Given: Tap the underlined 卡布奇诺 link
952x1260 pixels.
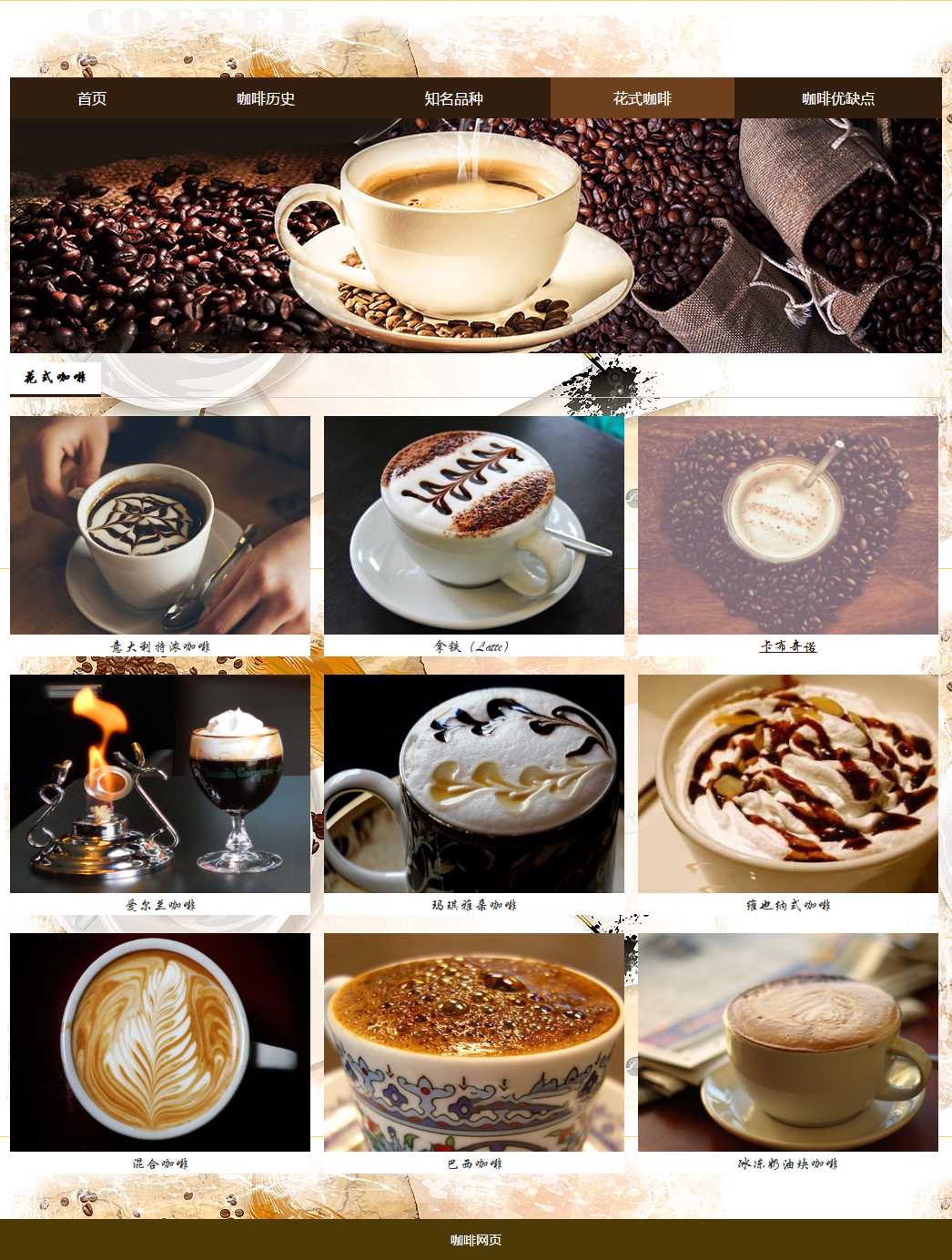Looking at the screenshot, I should pyautogui.click(x=787, y=646).
